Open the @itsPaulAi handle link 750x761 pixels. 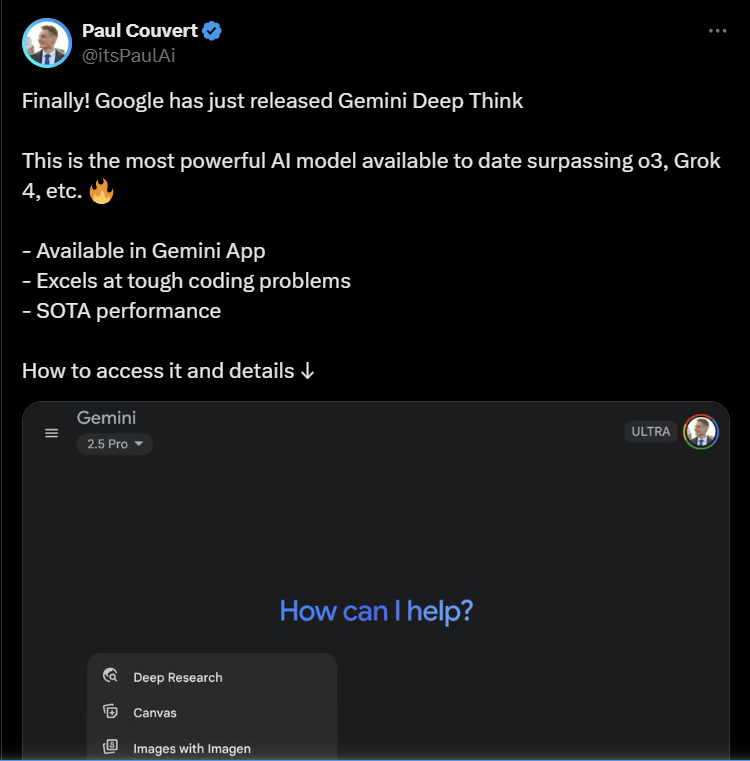pyautogui.click(x=128, y=55)
